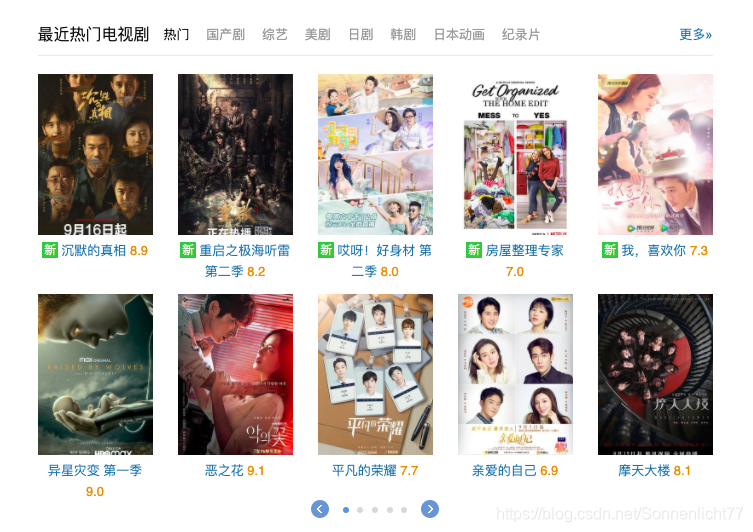Switch to the 美剧 tab
This screenshot has height=532, width=753.
coord(318,34)
